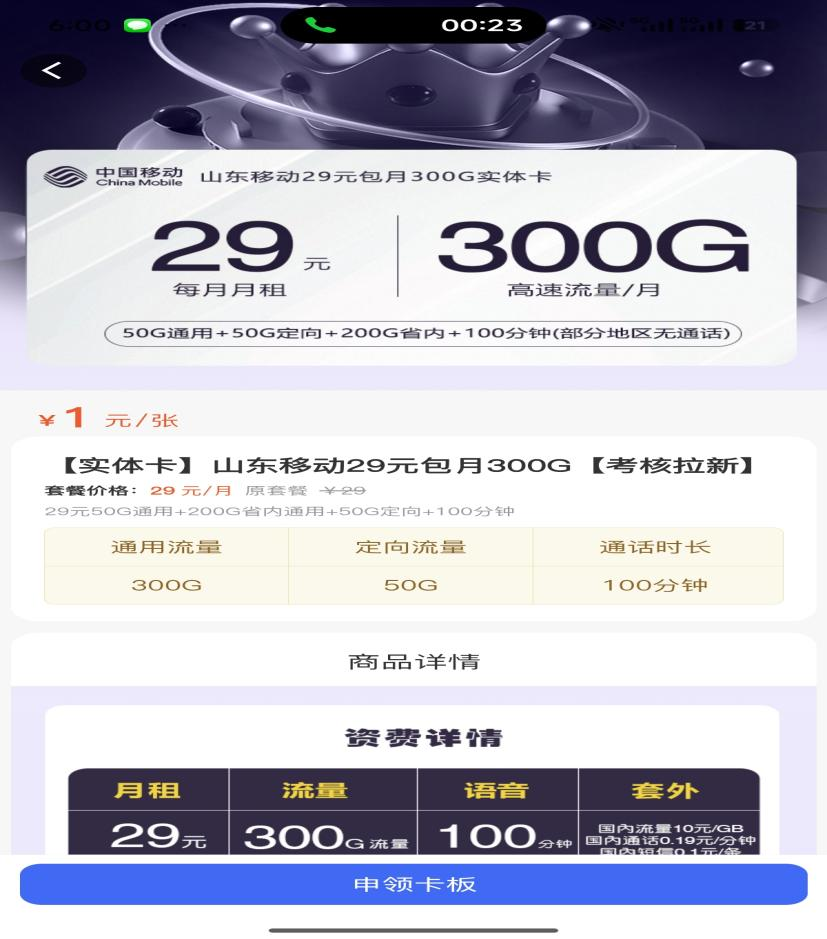Tap the back arrow at top left

53,70
